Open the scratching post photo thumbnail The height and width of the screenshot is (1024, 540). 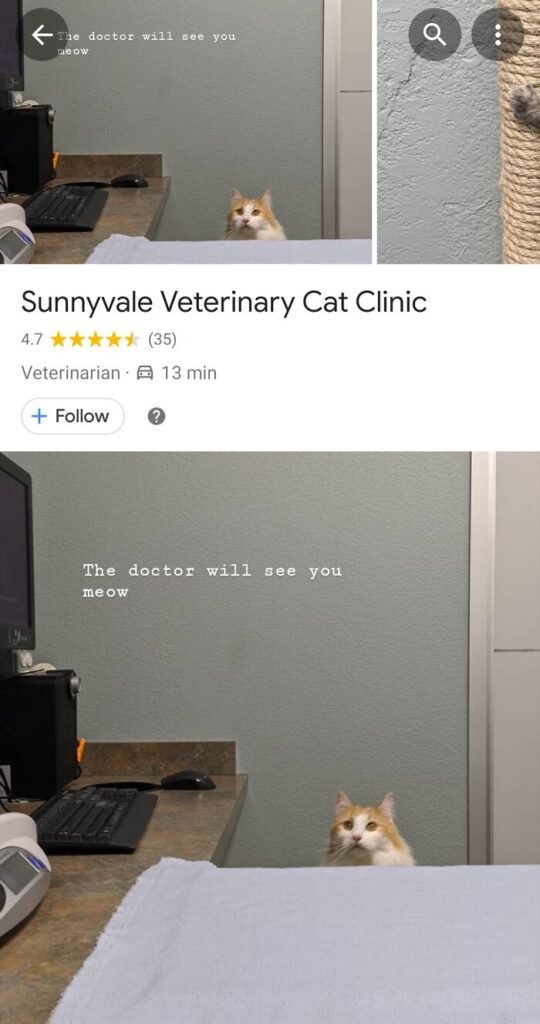[x=458, y=131]
